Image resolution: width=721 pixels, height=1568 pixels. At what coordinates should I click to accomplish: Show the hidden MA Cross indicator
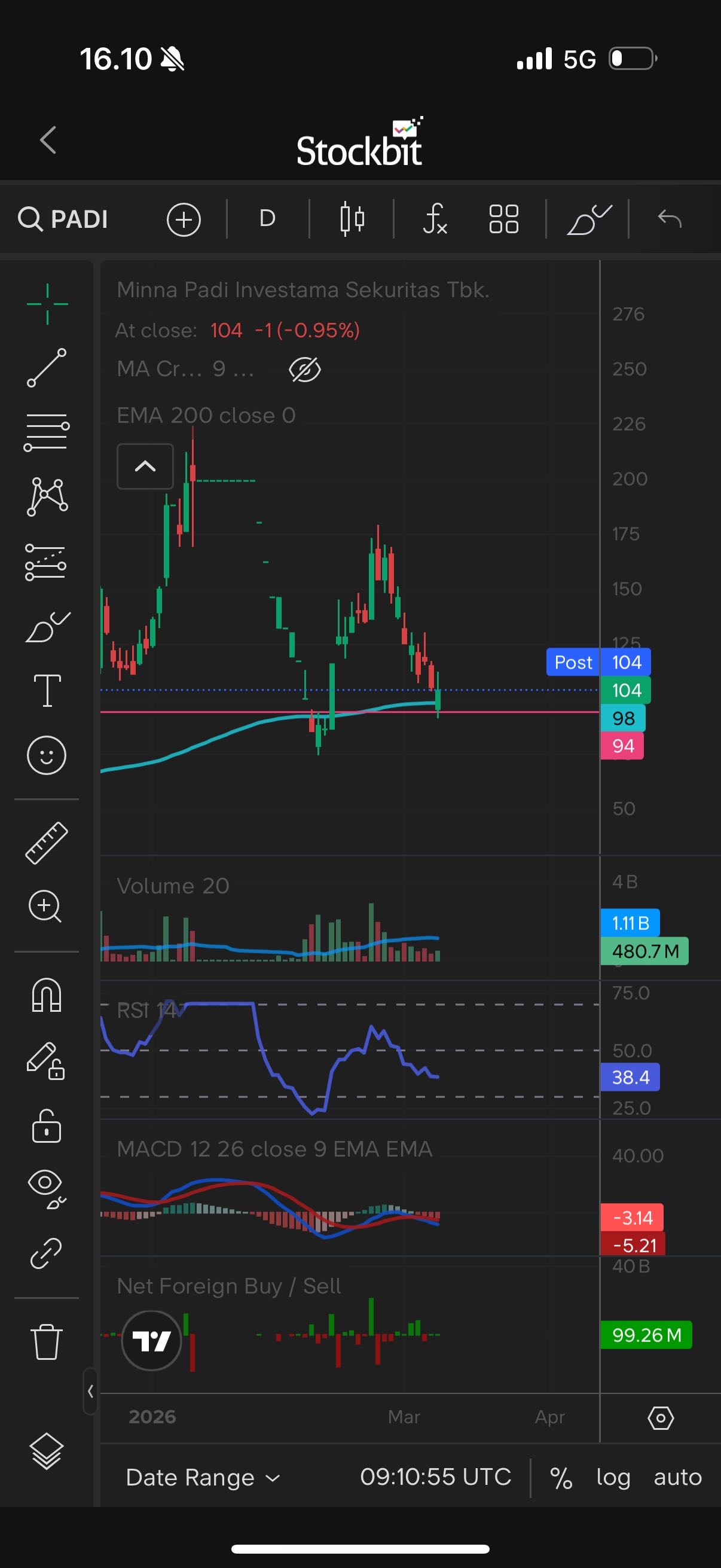[x=305, y=370]
